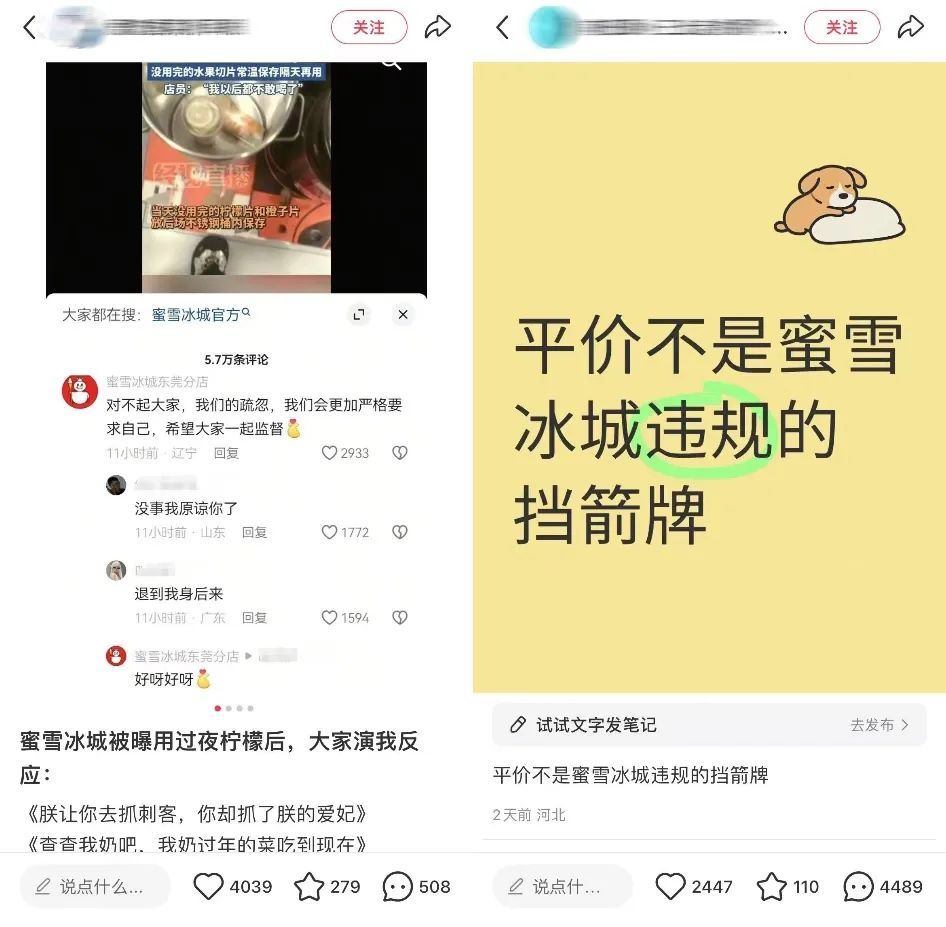The image size is (946, 927).
Task: Like the post with 4039 likes
Action: point(209,887)
